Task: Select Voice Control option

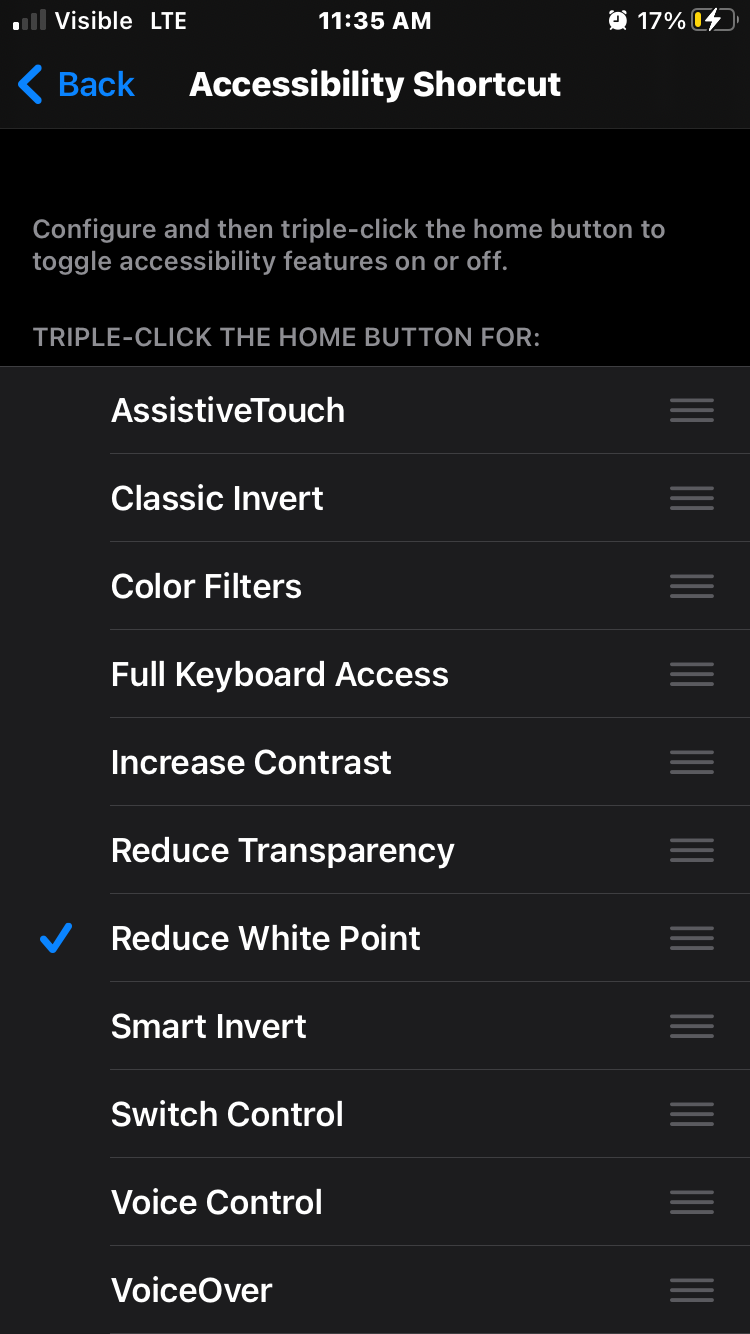Action: tap(216, 1203)
